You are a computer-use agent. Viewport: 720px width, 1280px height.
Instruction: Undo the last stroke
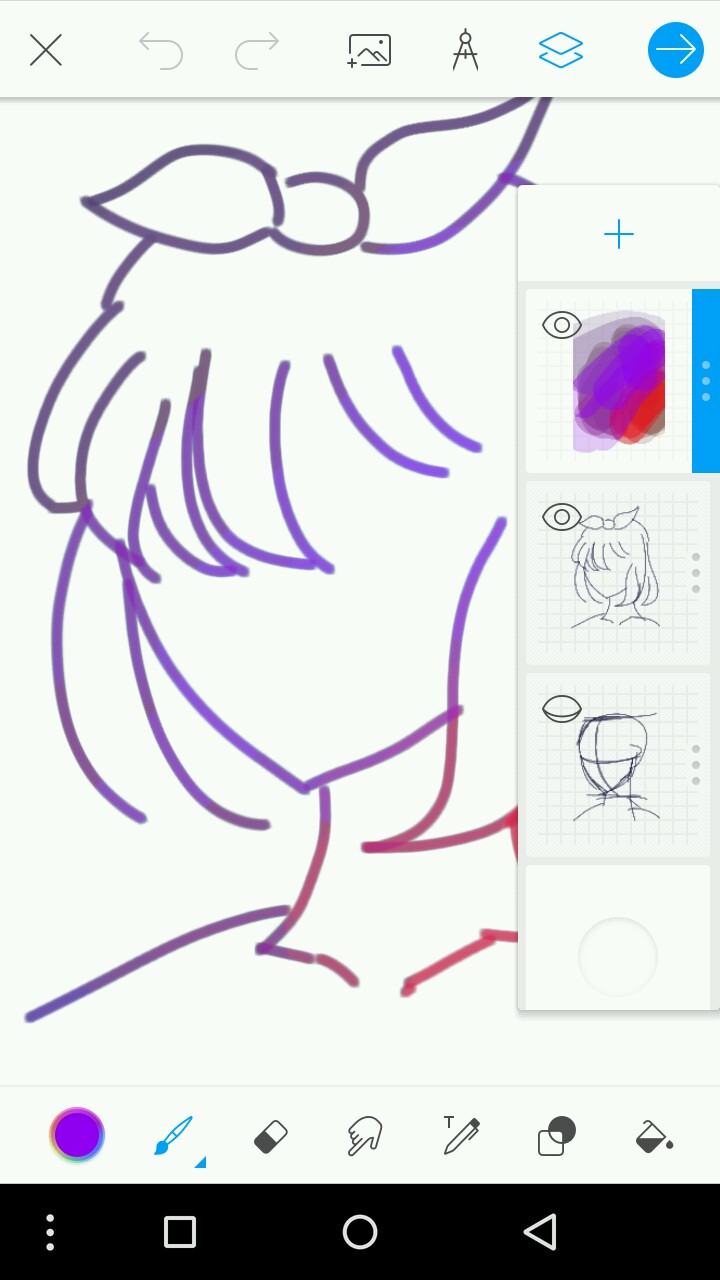[160, 50]
